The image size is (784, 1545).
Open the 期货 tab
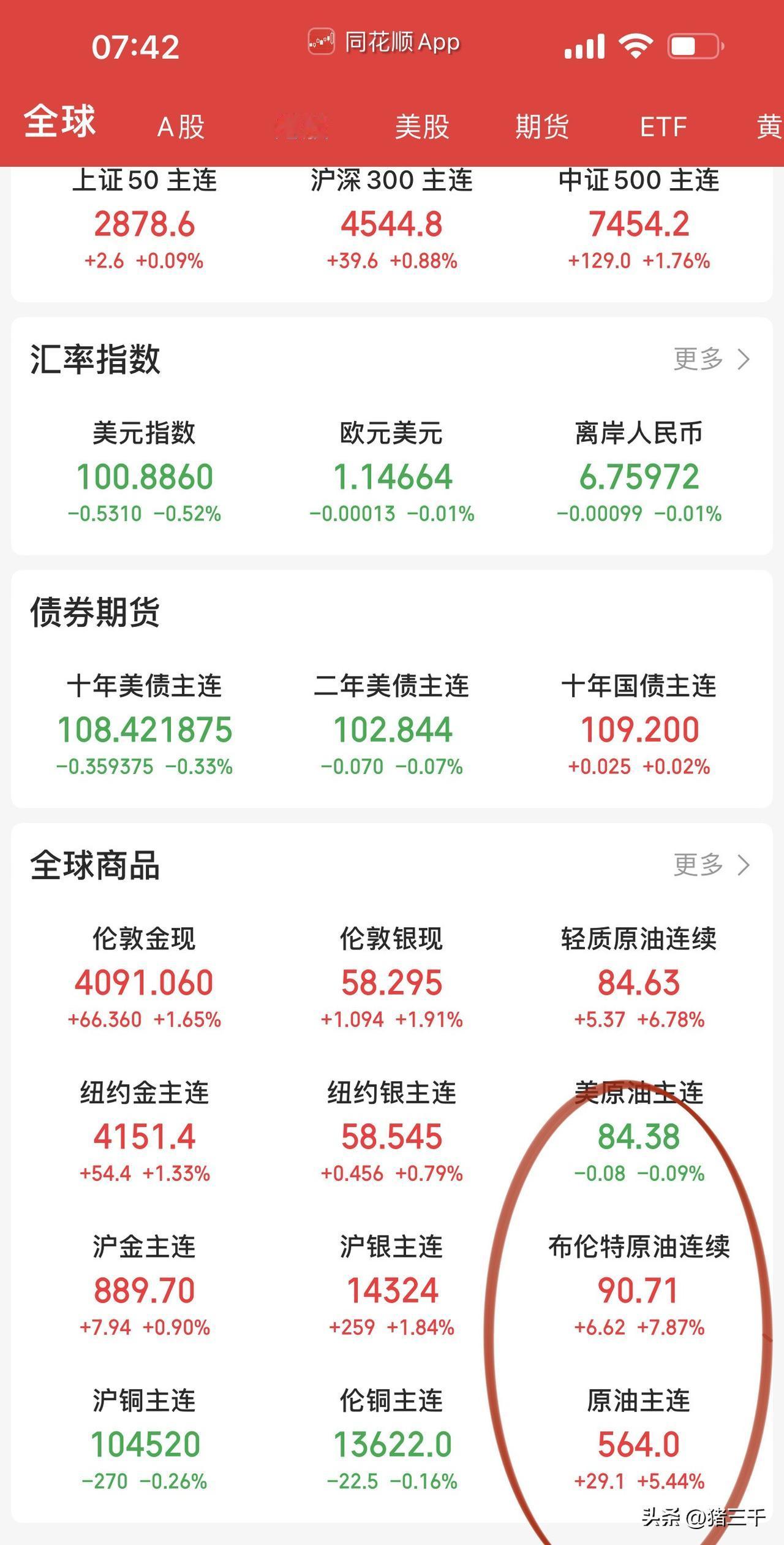[x=542, y=127]
